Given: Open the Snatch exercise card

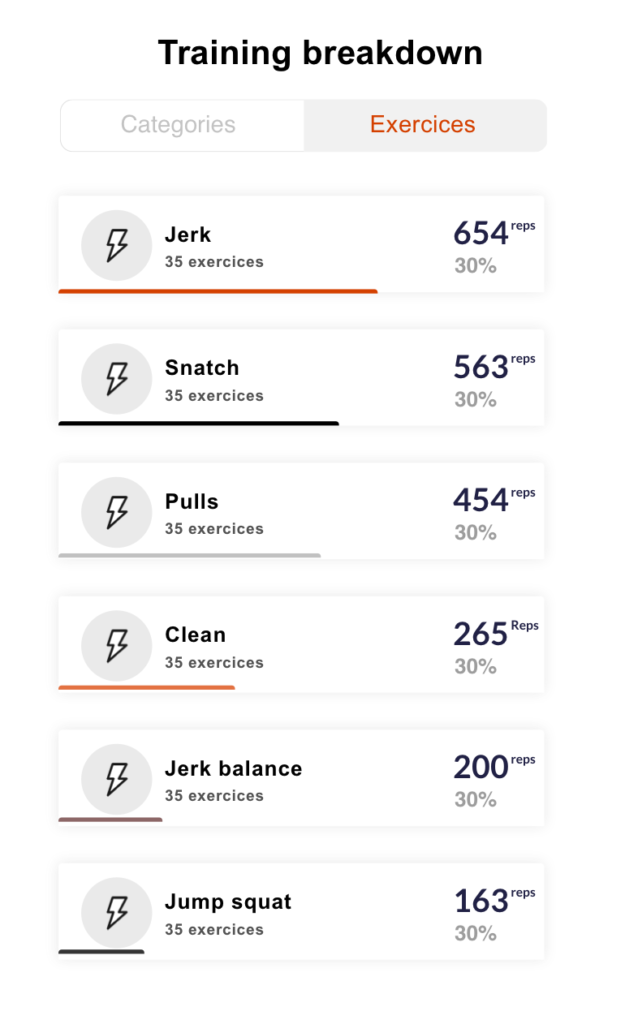Looking at the screenshot, I should tap(301, 378).
